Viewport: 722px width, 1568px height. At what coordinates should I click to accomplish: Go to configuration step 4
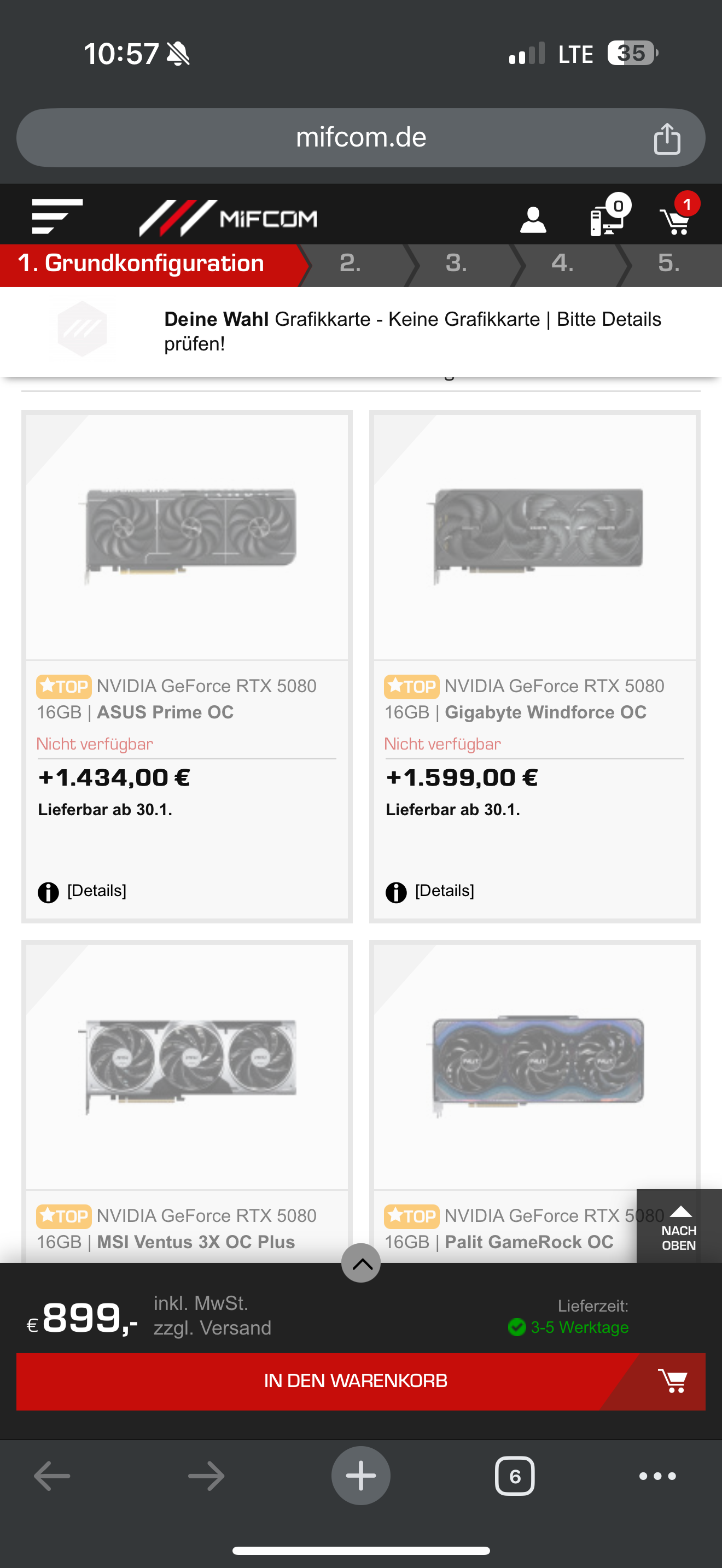[x=562, y=264]
